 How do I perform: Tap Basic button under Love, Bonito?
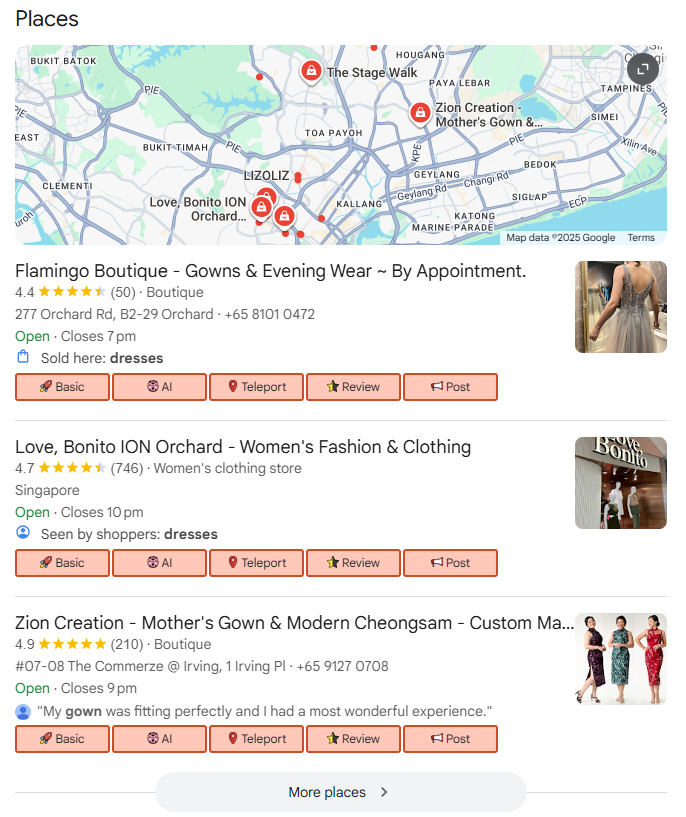click(x=62, y=563)
